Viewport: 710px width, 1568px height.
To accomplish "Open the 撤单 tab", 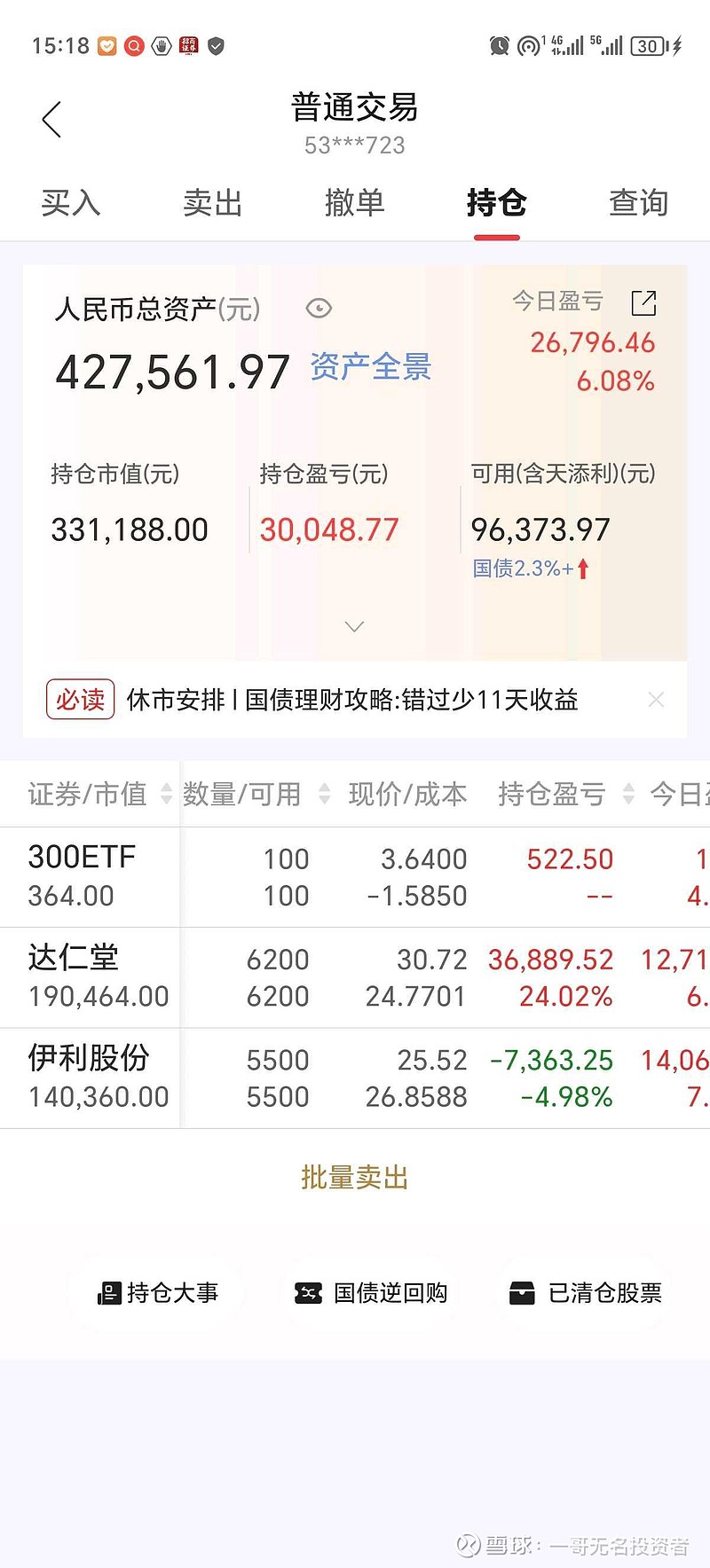I will pyautogui.click(x=355, y=203).
